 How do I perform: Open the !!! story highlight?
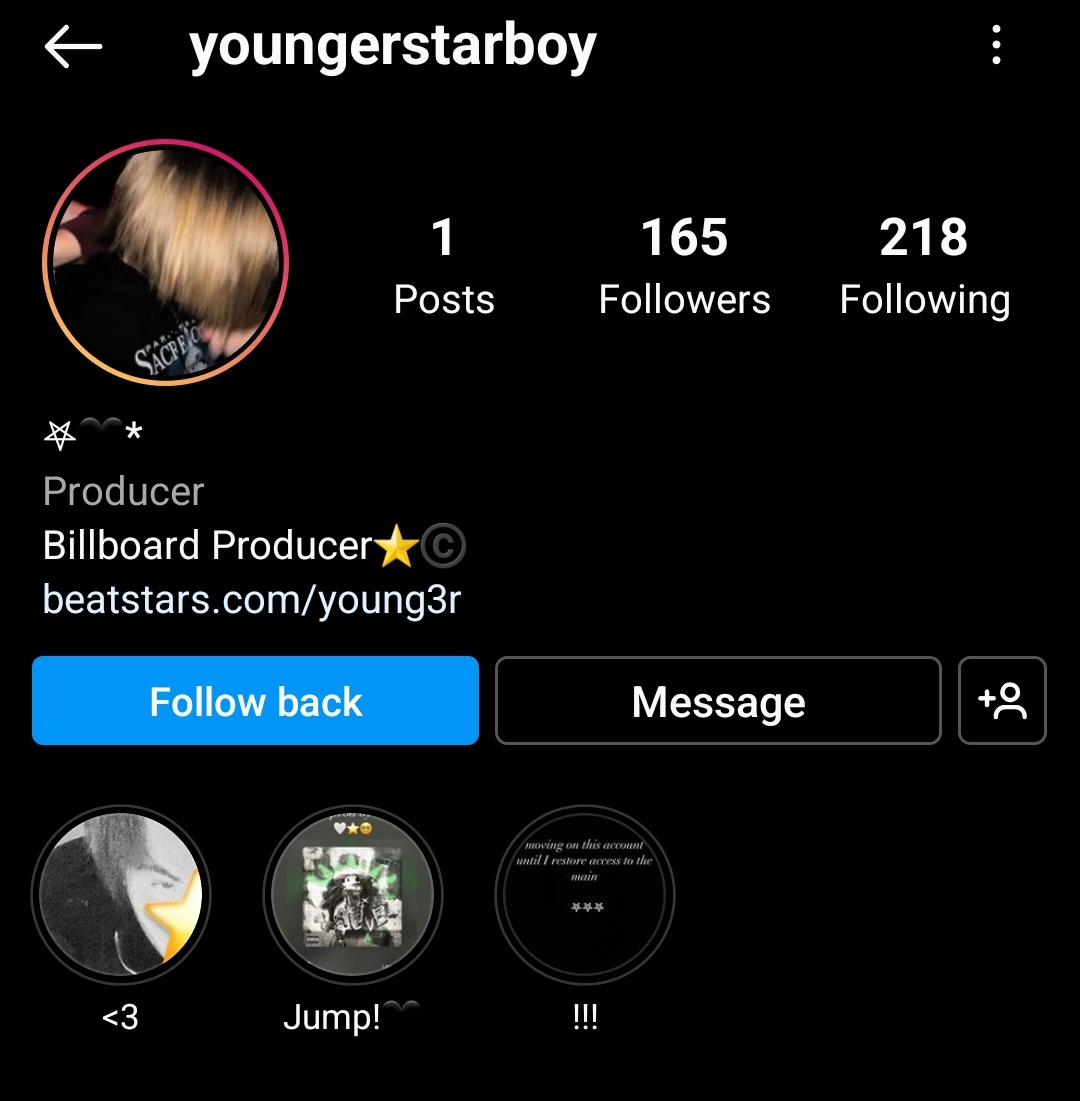[585, 895]
